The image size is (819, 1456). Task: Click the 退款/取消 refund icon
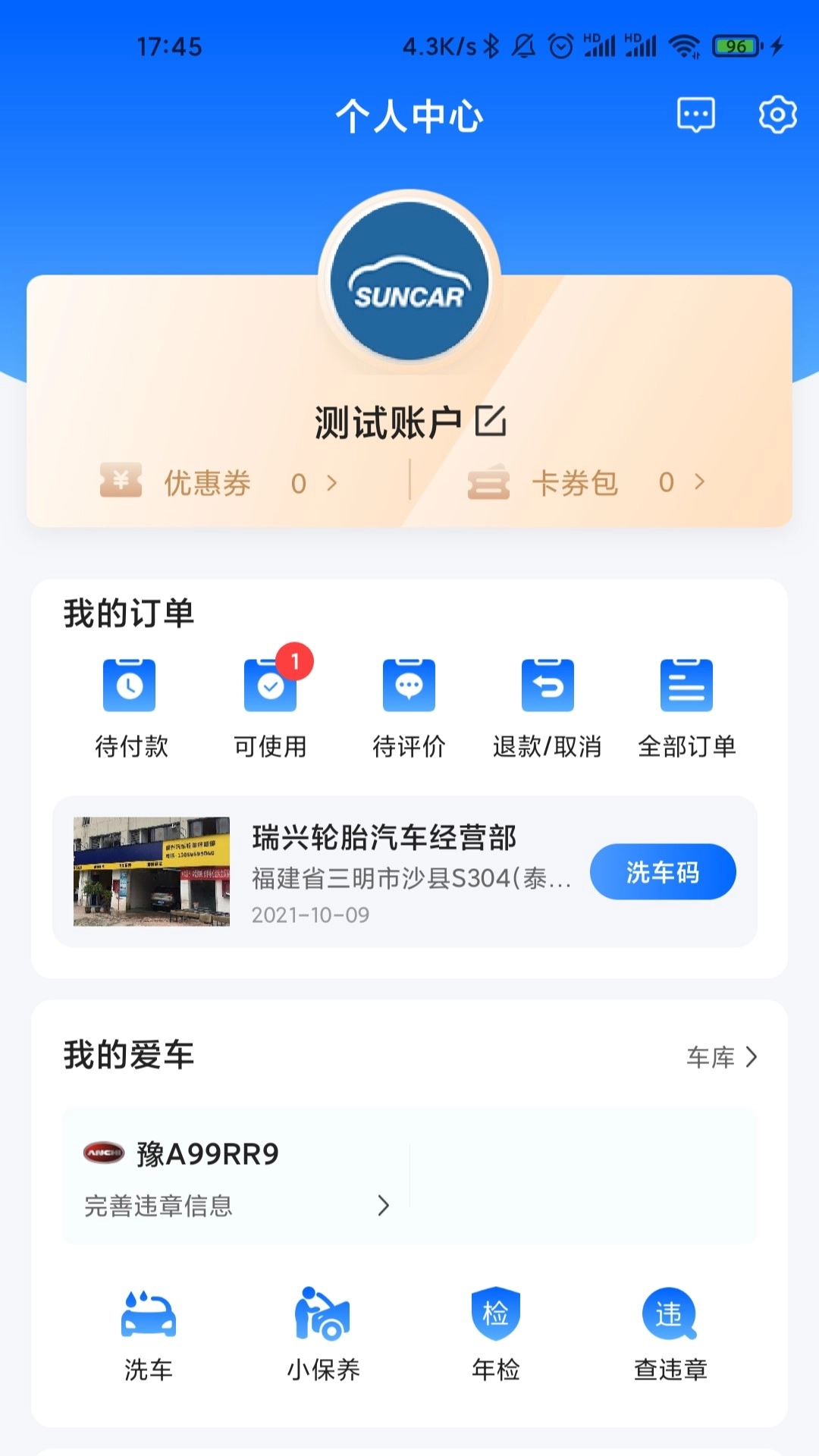tap(548, 685)
